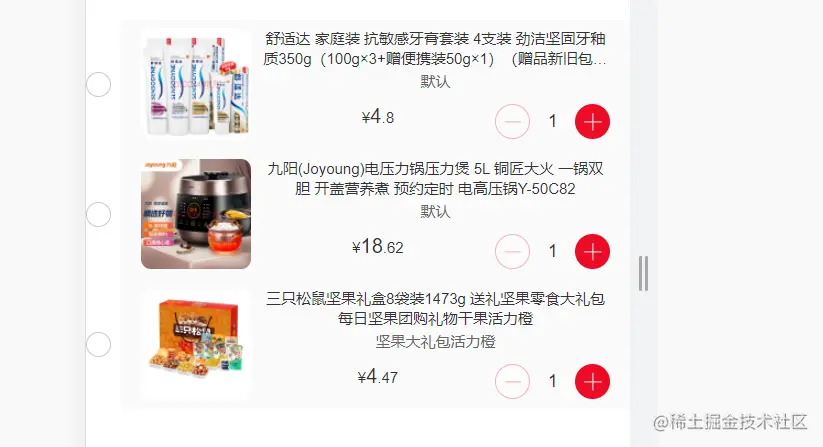
Task: Increase quantity of 舒适达 toothpaste set
Action: (x=593, y=121)
